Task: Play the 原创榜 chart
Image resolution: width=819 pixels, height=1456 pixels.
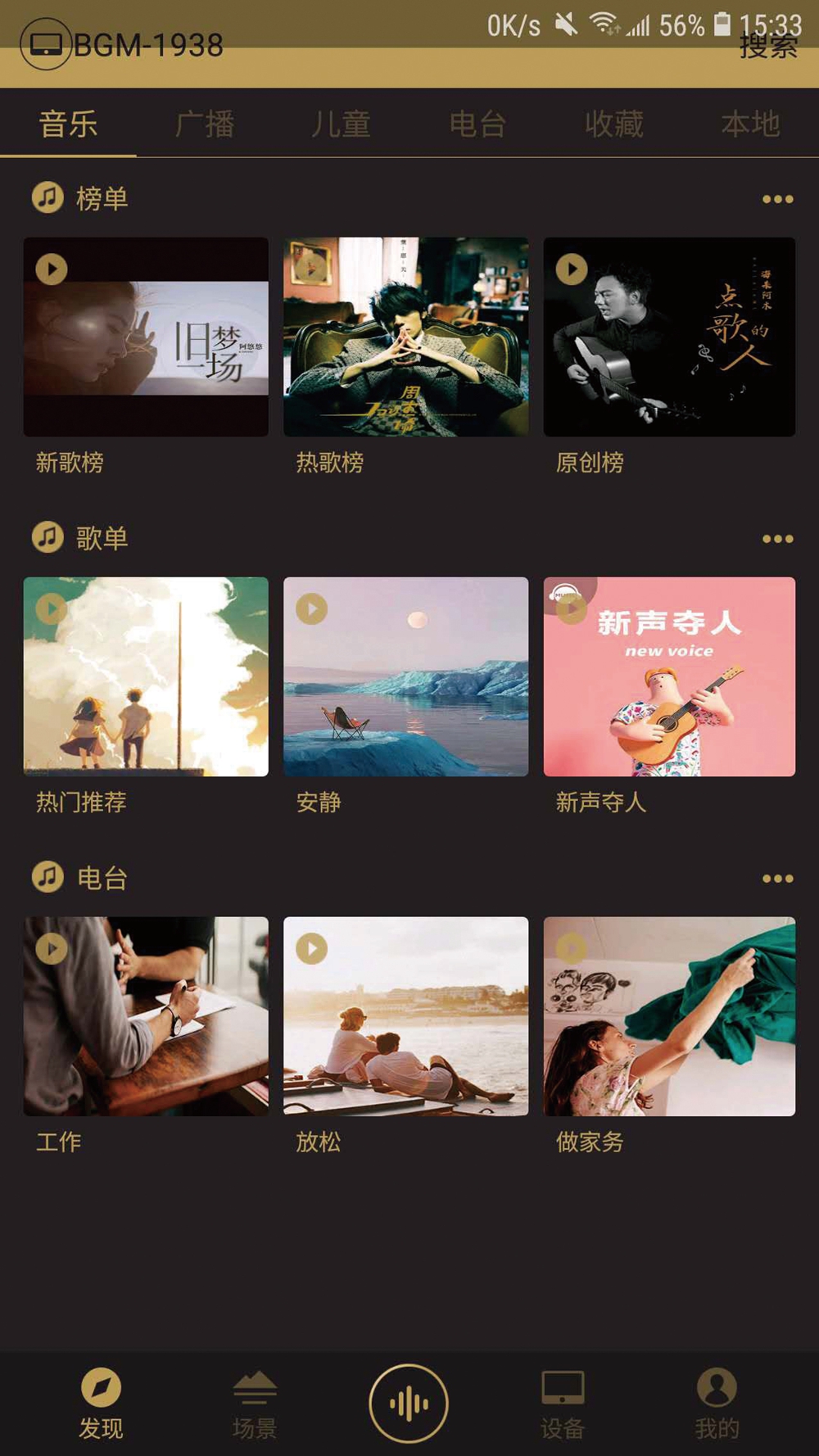Action: coord(572,269)
